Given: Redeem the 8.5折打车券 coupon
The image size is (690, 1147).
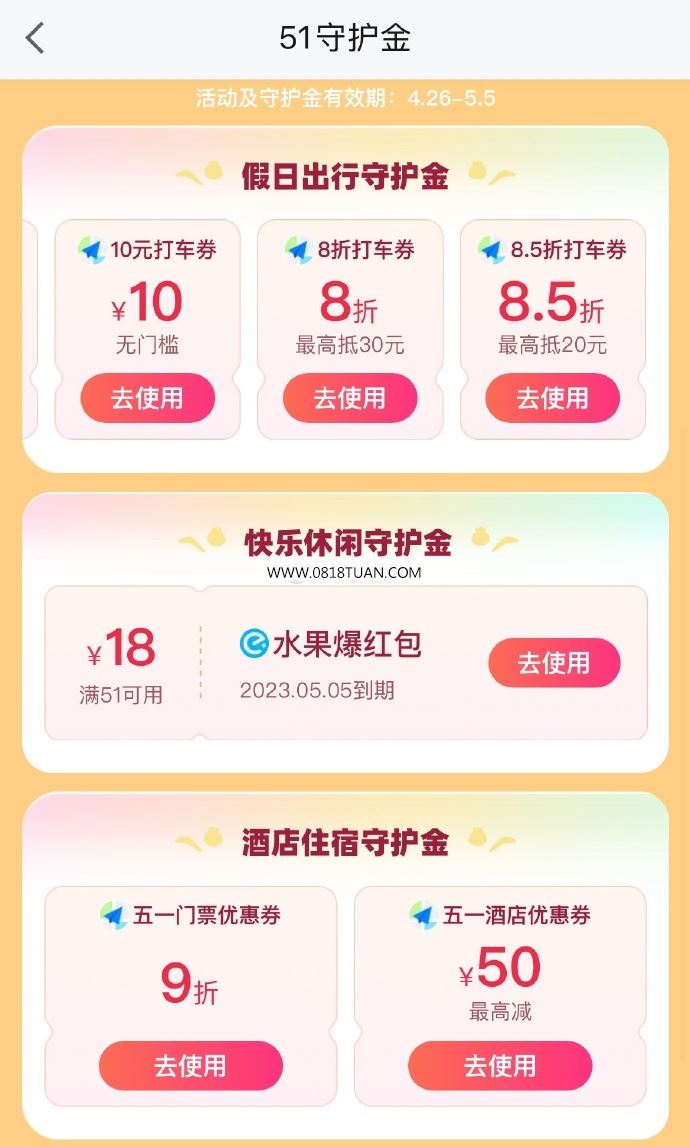Looking at the screenshot, I should (552, 398).
